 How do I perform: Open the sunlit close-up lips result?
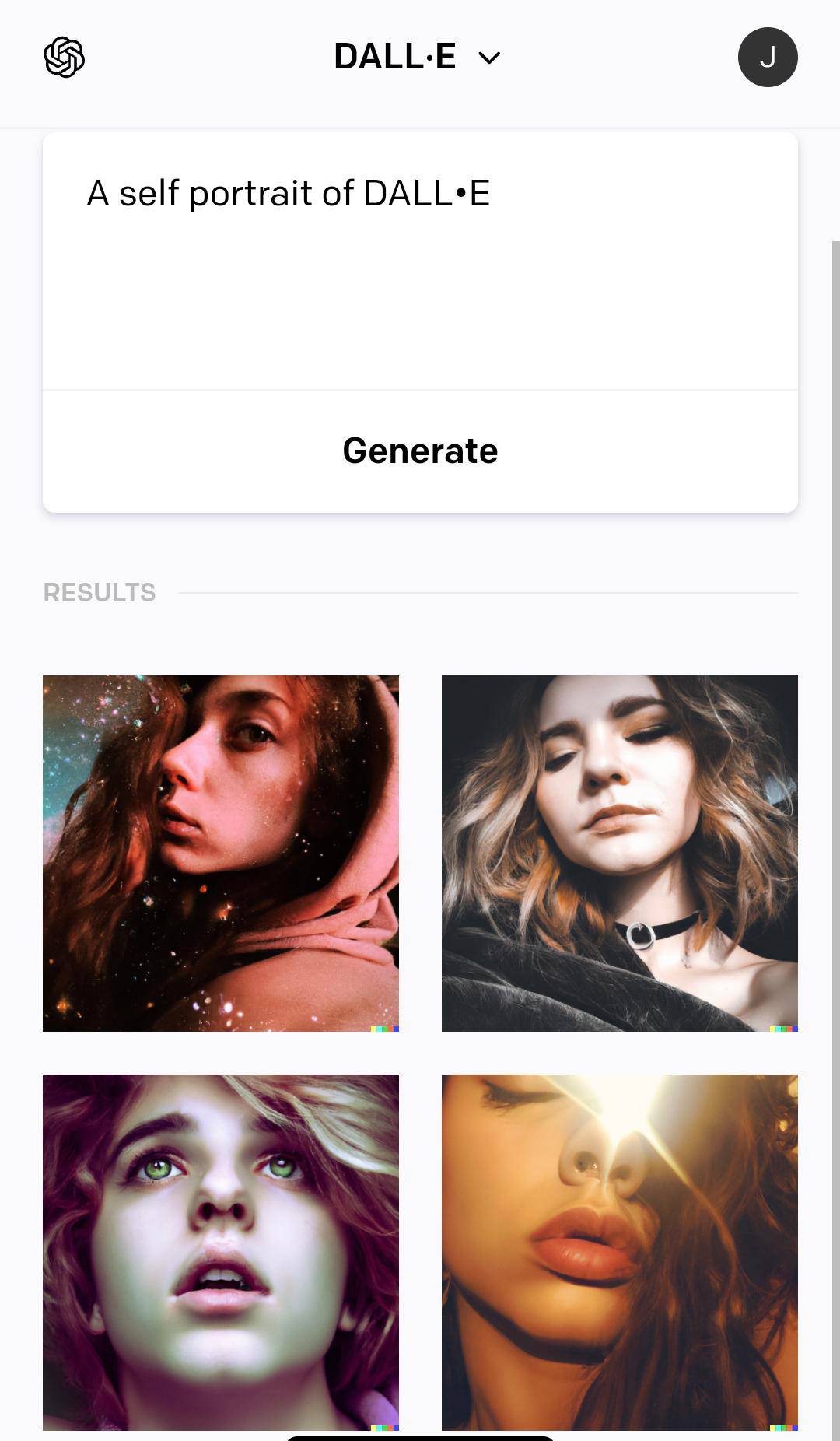coord(620,1253)
